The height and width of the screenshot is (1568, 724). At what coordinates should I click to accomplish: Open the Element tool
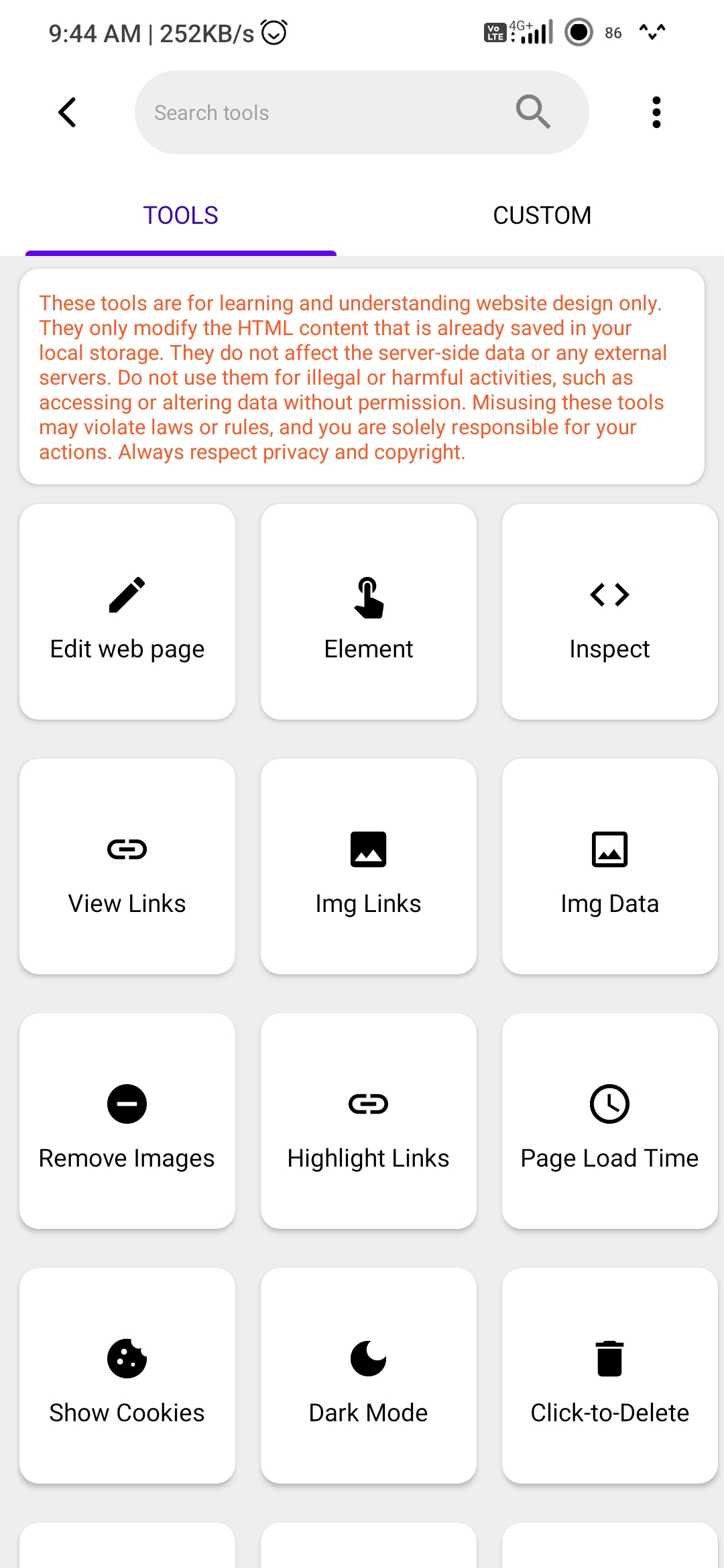tap(369, 612)
